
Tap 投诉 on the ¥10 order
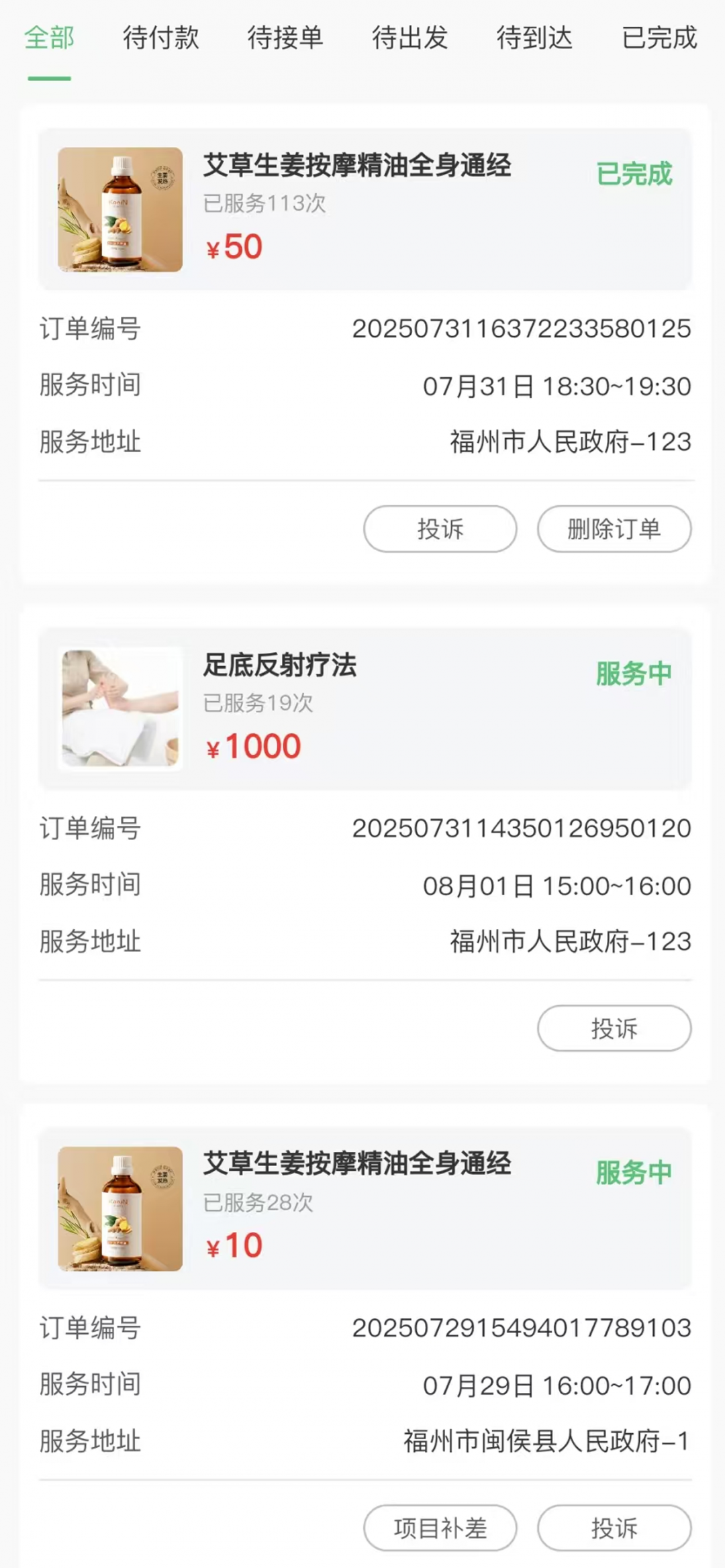click(614, 1528)
